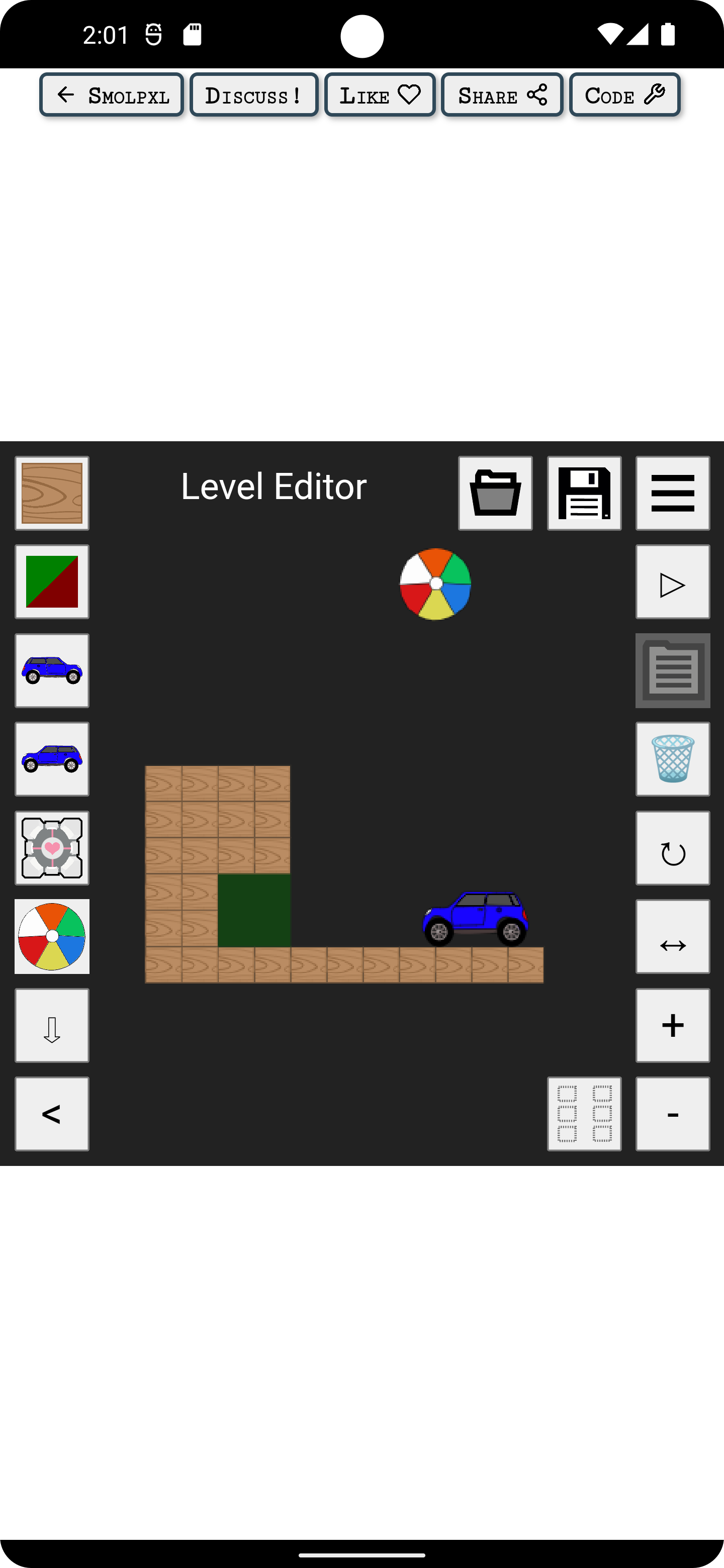Toggle the grid view
The image size is (724, 1568).
[x=584, y=1114]
